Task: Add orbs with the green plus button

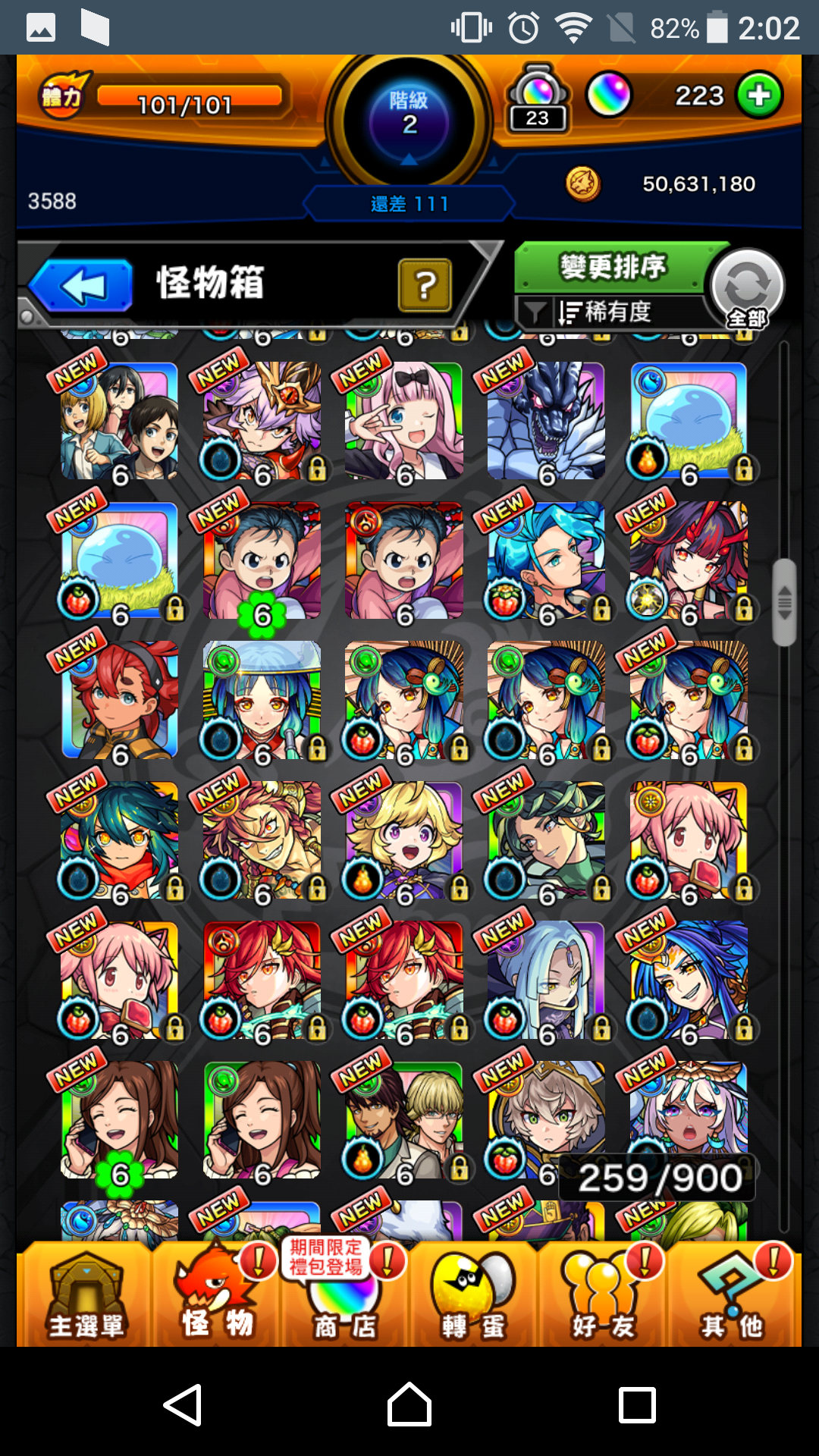Action: pyautogui.click(x=759, y=96)
